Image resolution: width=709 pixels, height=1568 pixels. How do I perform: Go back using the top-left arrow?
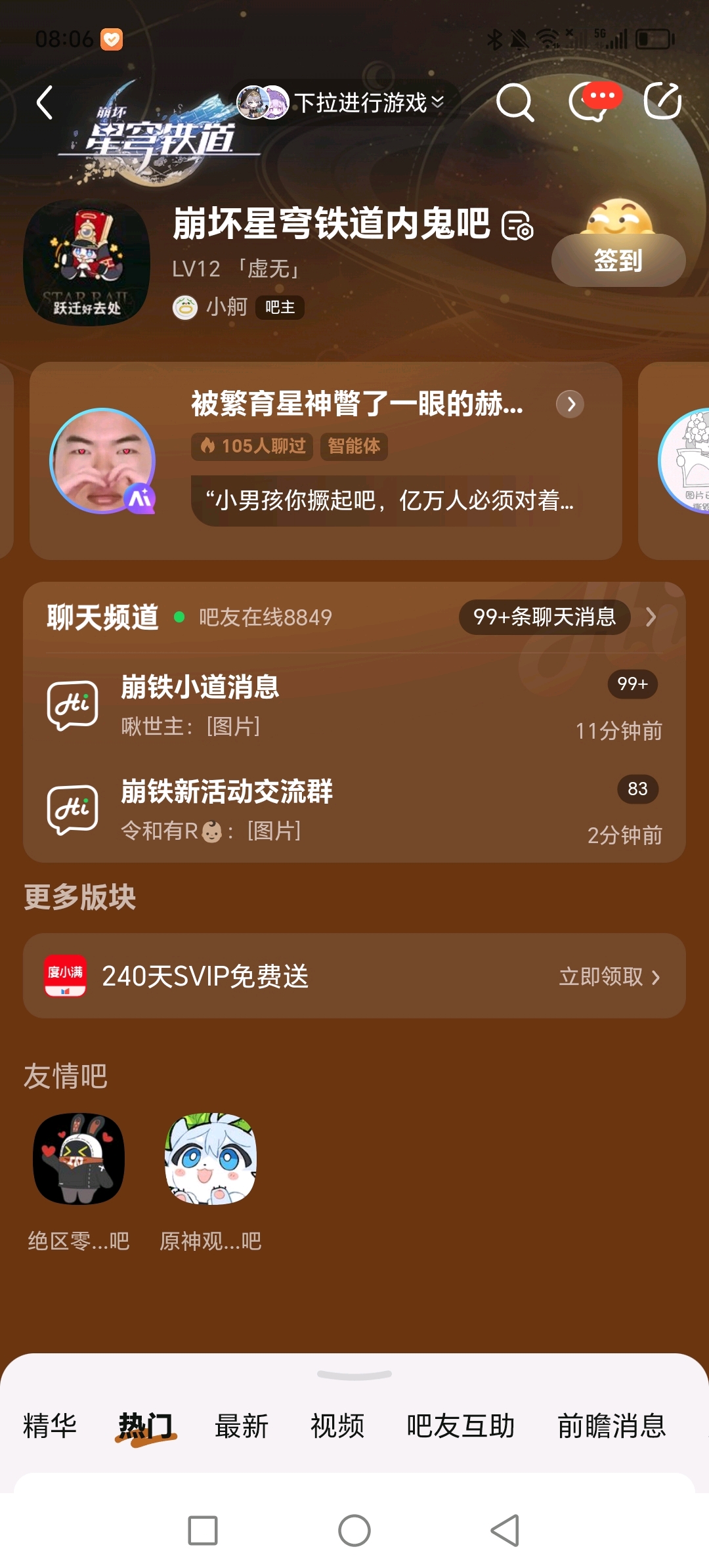(x=45, y=103)
